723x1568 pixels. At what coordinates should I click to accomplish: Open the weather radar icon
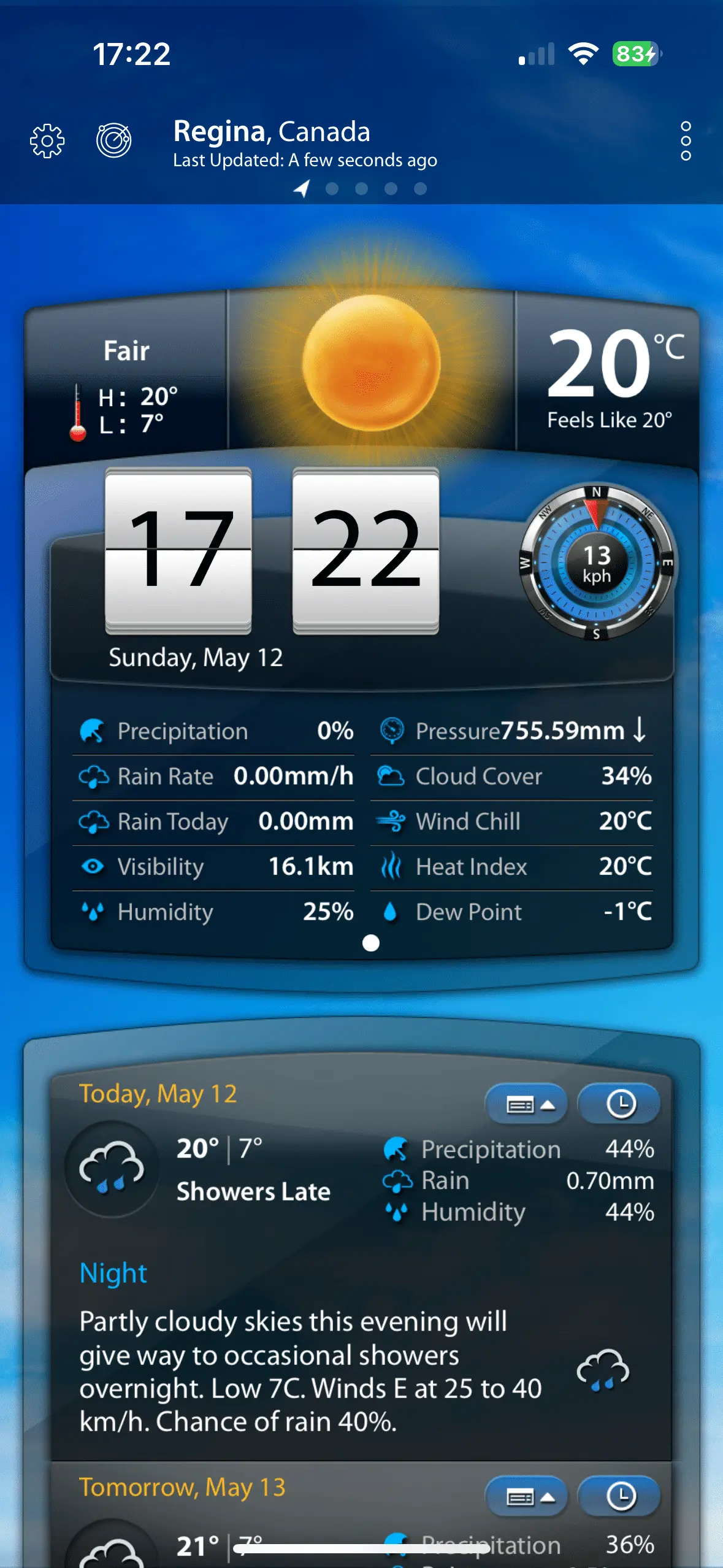pos(114,140)
